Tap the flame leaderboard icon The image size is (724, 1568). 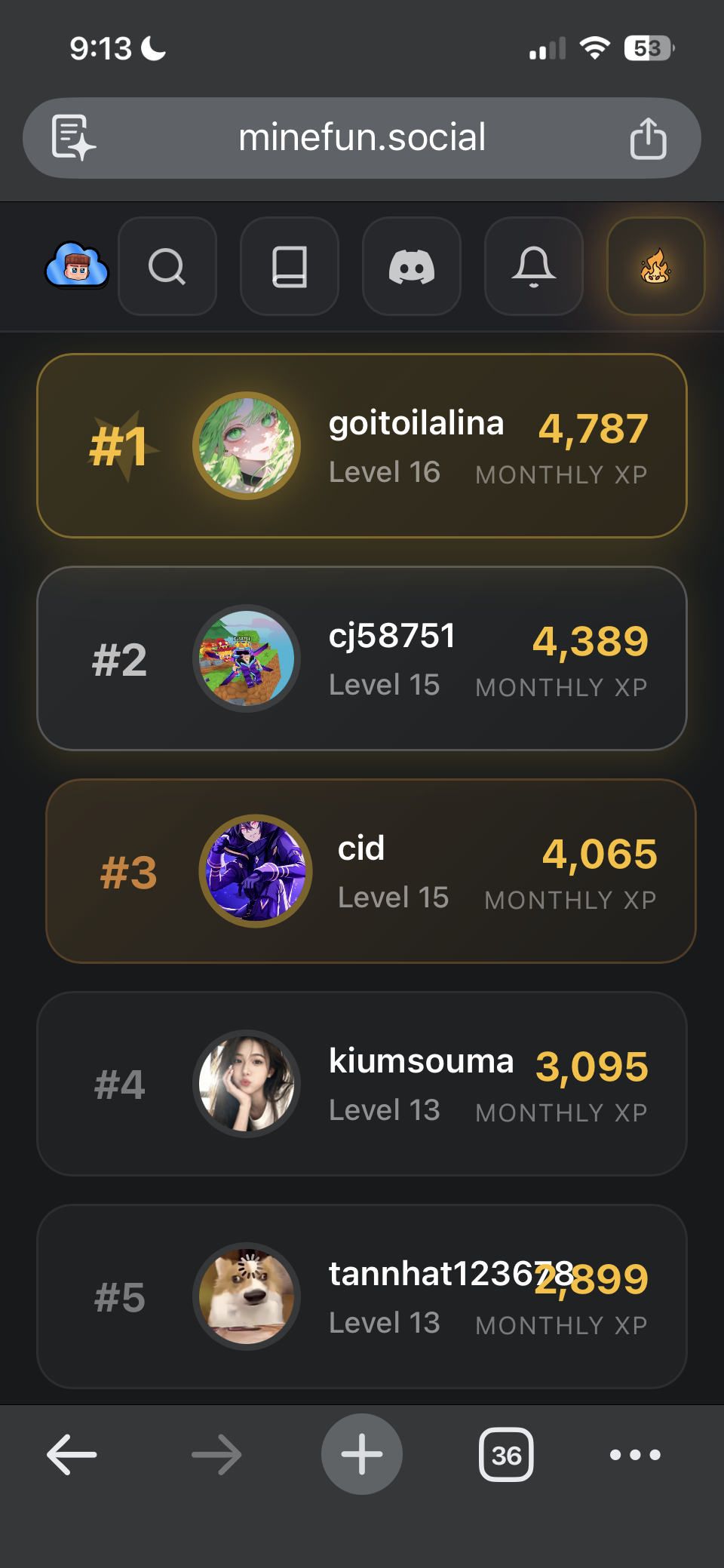coord(655,266)
